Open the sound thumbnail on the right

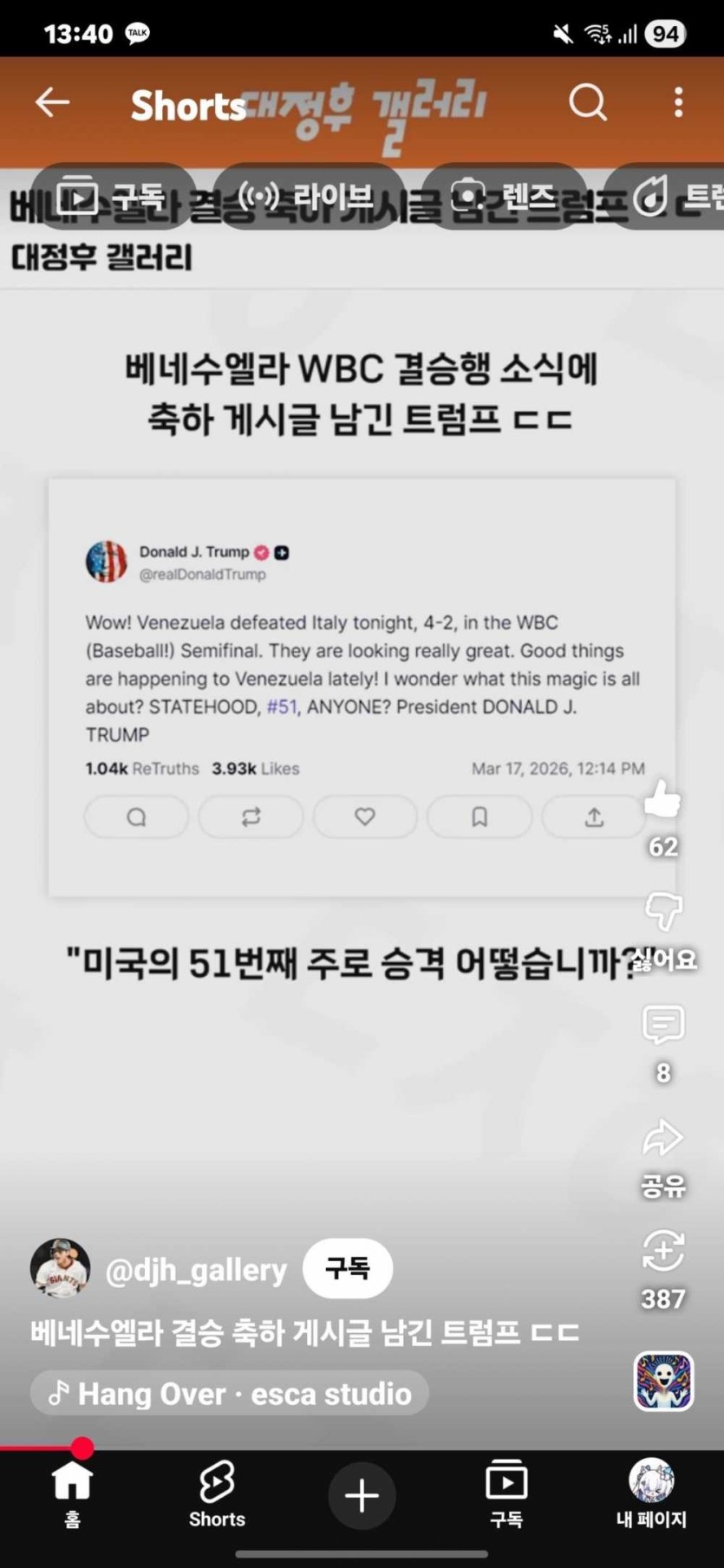click(x=663, y=1381)
